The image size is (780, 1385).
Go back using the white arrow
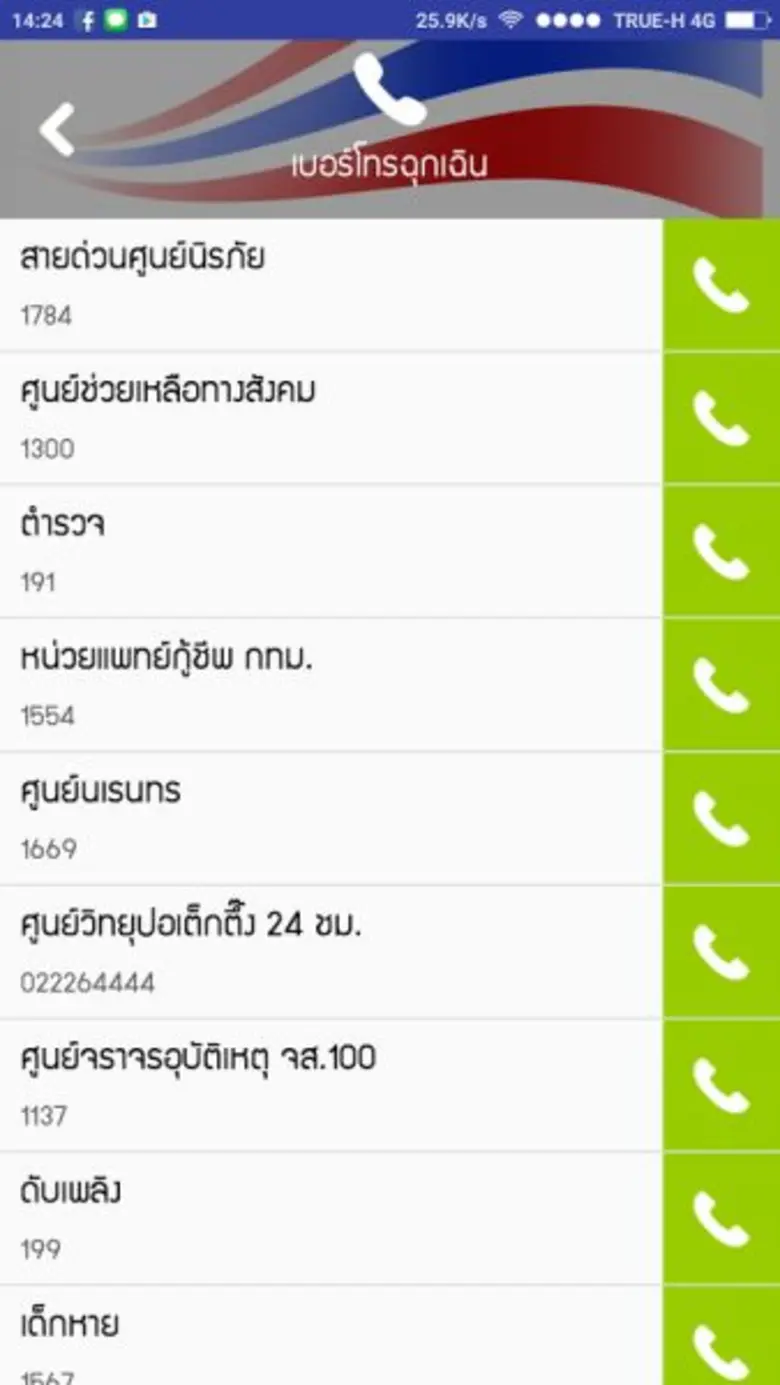point(55,128)
